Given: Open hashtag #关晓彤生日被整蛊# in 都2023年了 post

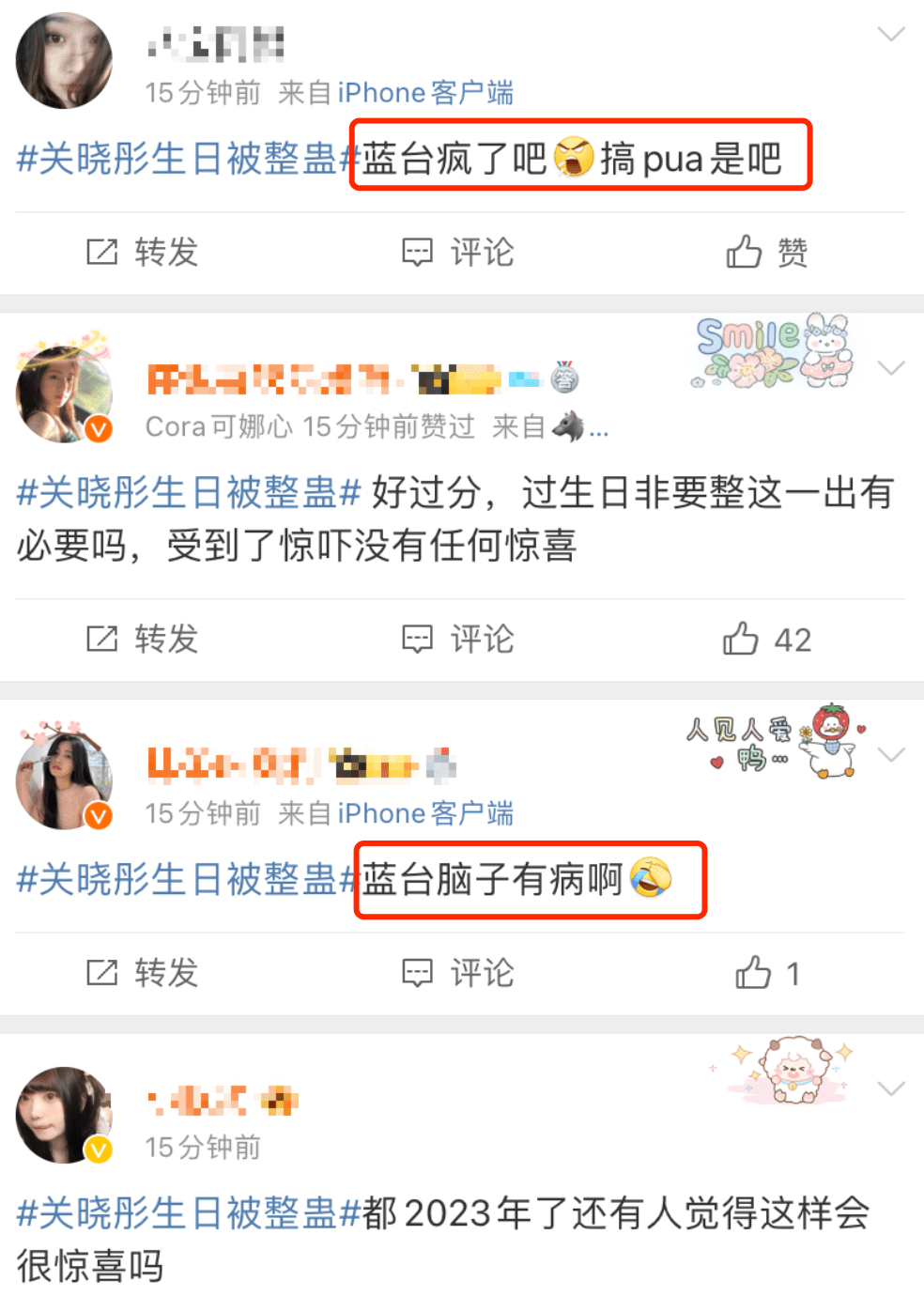Looking at the screenshot, I should point(189,1212).
